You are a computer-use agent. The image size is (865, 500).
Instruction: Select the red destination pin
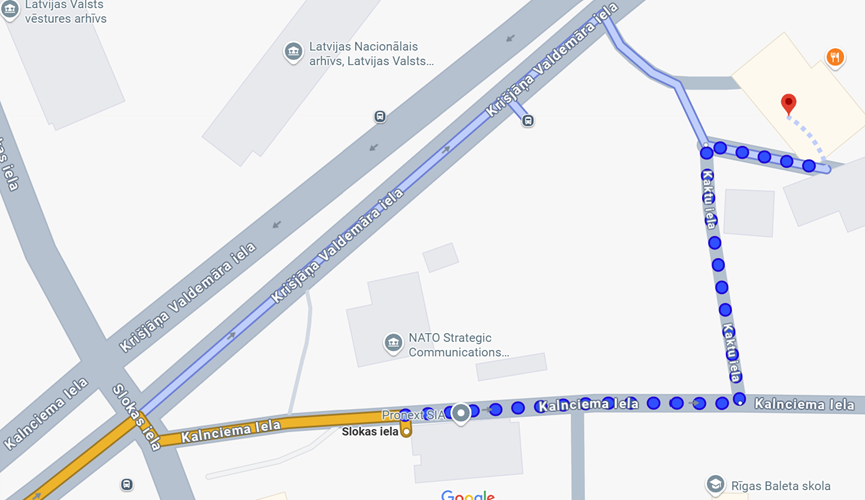tap(788, 103)
